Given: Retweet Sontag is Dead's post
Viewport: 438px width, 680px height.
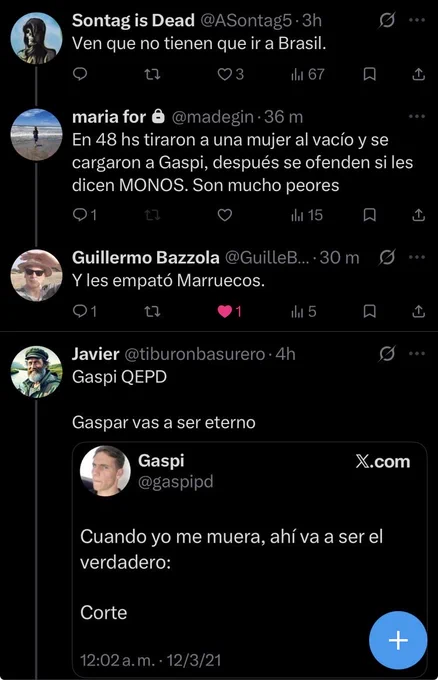Looking at the screenshot, I should pyautogui.click(x=152, y=75).
